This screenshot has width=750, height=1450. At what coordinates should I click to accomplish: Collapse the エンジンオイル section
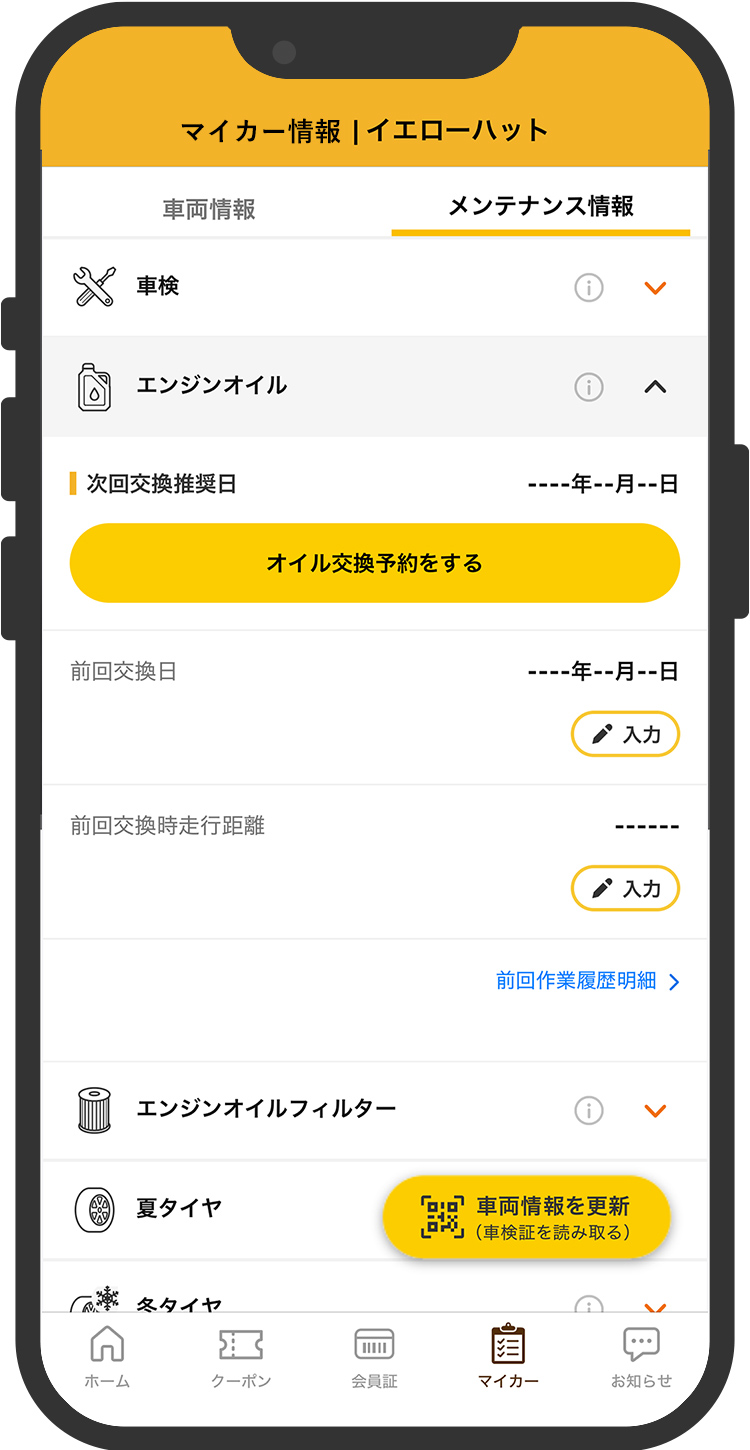click(x=655, y=387)
